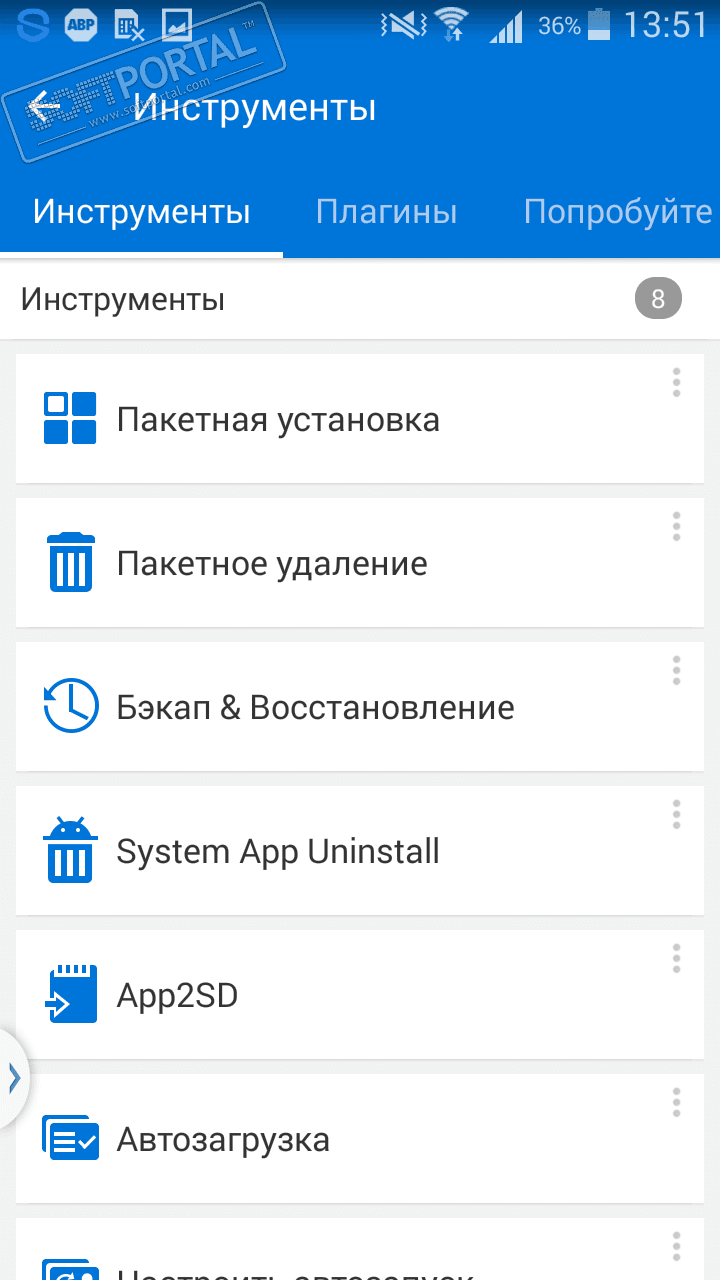
Task: Open Пакетная установка
Action: tap(360, 419)
